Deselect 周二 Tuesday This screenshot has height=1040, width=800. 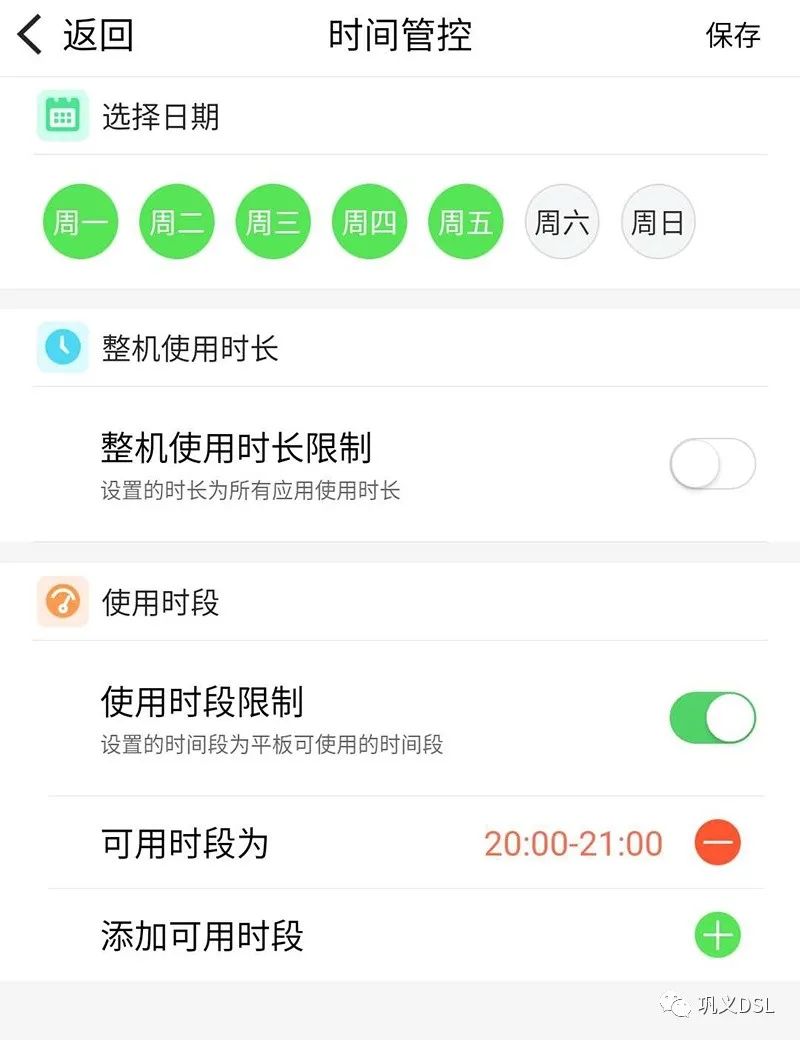tap(176, 221)
